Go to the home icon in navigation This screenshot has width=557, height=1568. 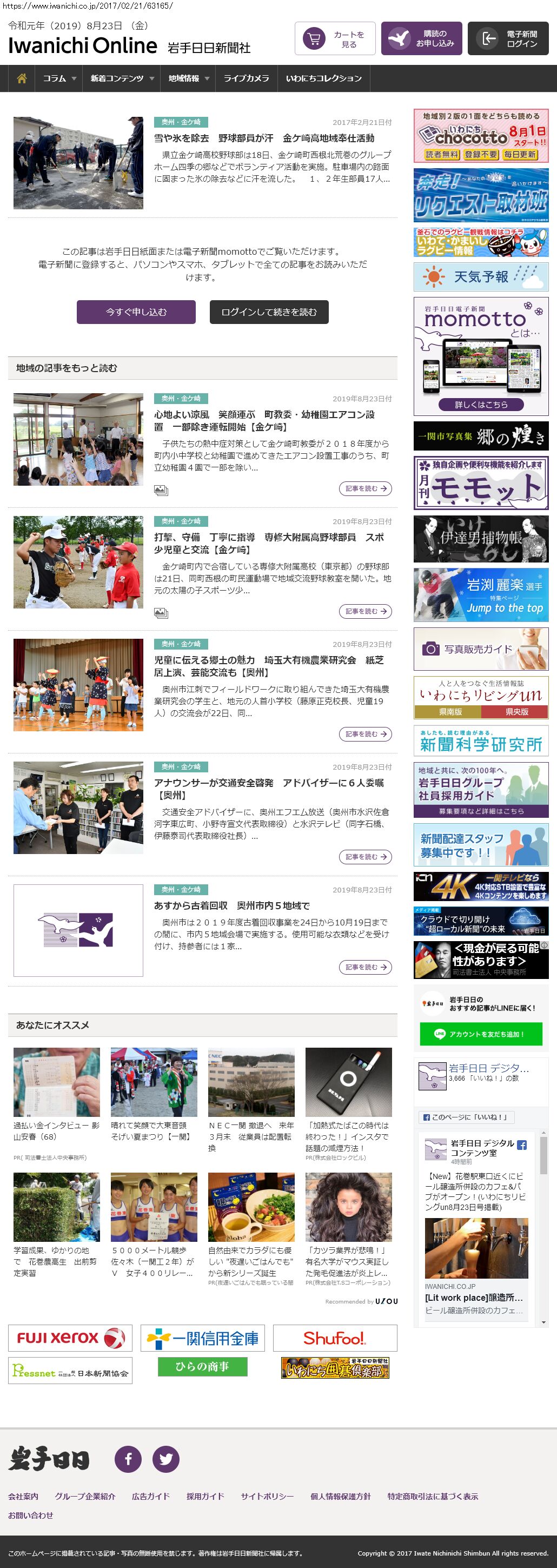pos(22,78)
